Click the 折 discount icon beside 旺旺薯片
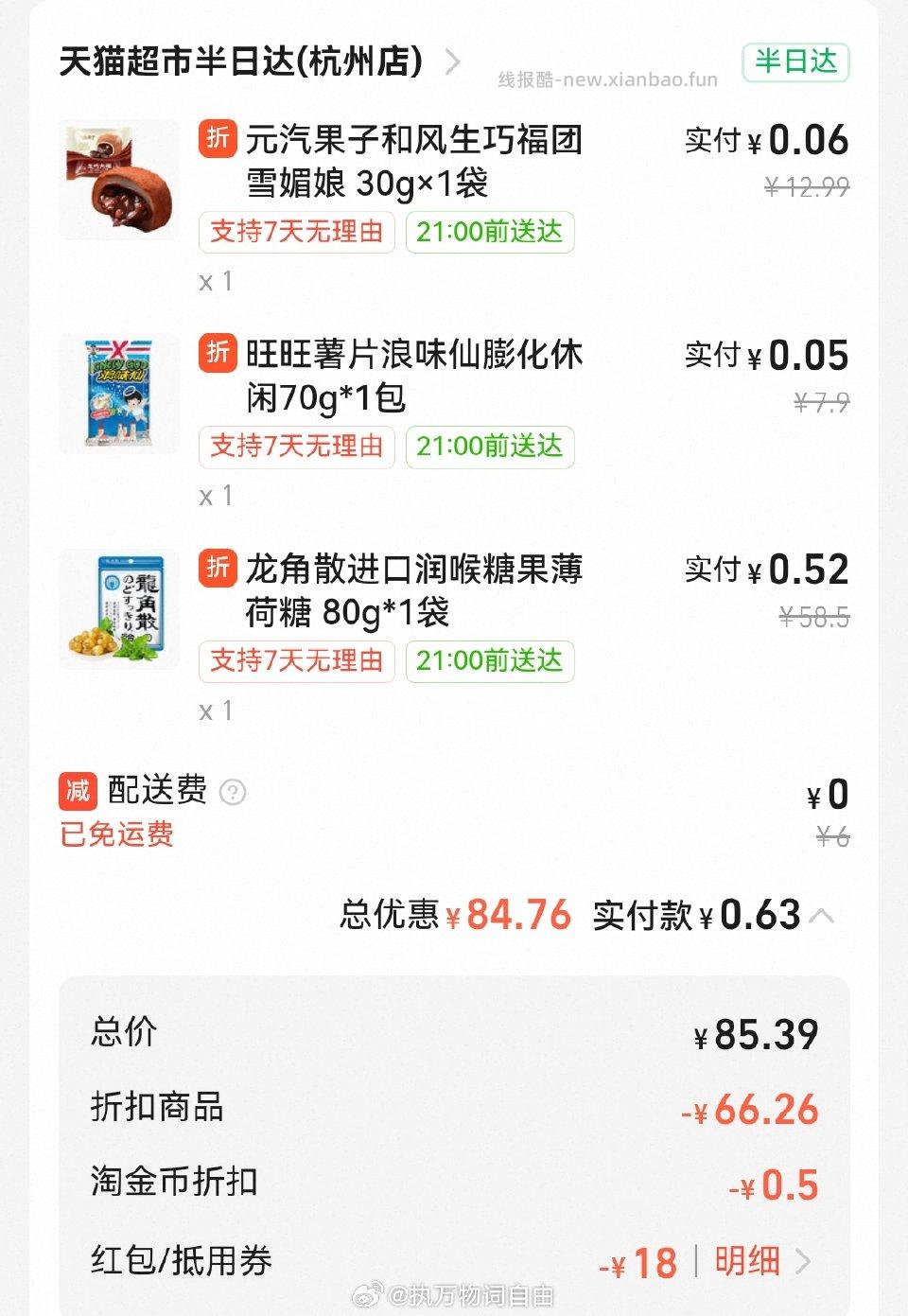The width and height of the screenshot is (908, 1316). coord(217,354)
